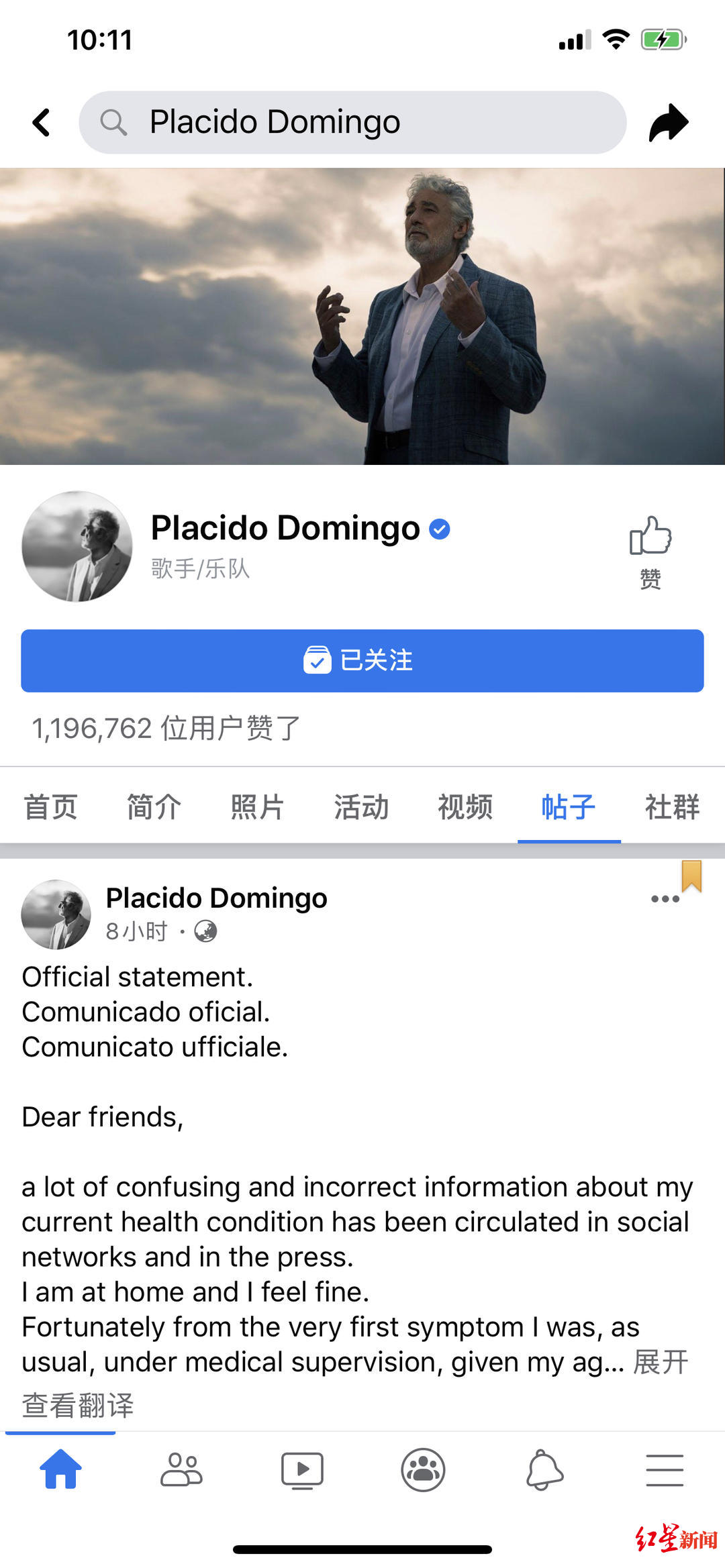
Task: Select the 帖子 tab
Action: (x=568, y=806)
